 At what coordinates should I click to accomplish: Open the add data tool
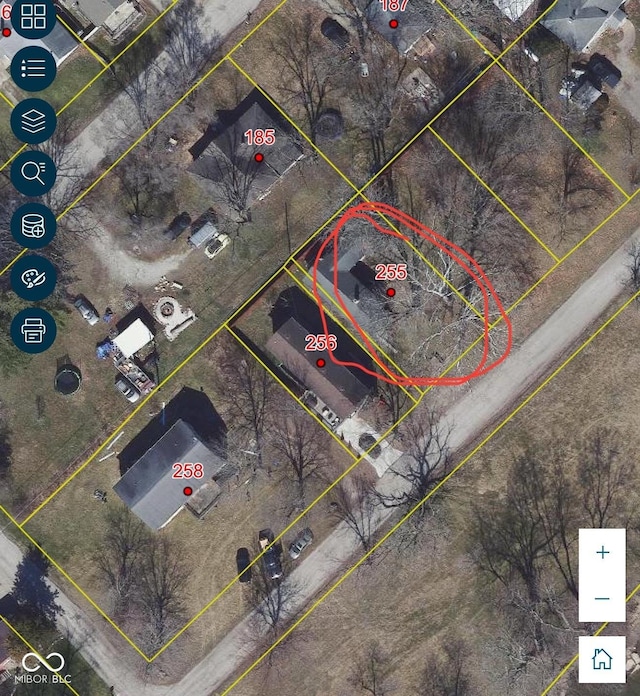(x=33, y=225)
